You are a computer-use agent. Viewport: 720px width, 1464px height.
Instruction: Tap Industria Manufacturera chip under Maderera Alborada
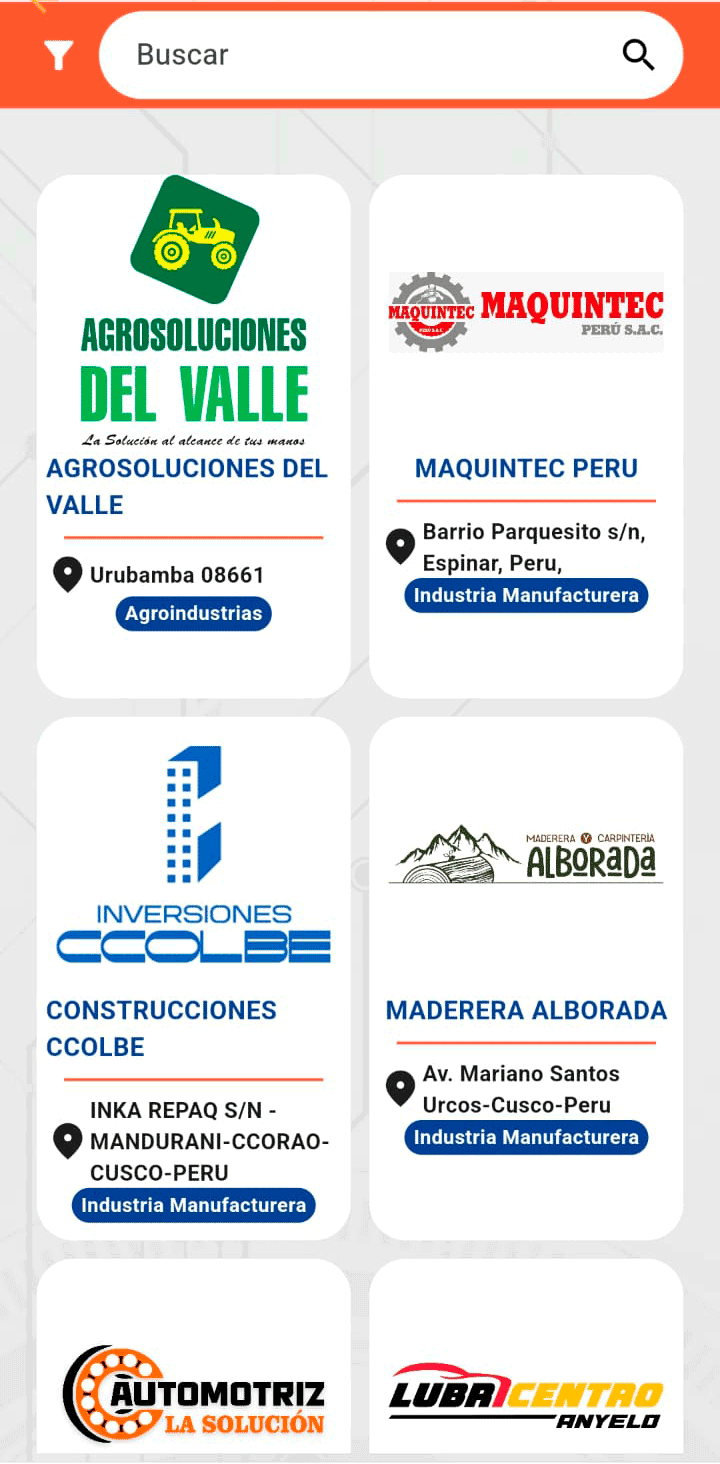pos(526,1138)
